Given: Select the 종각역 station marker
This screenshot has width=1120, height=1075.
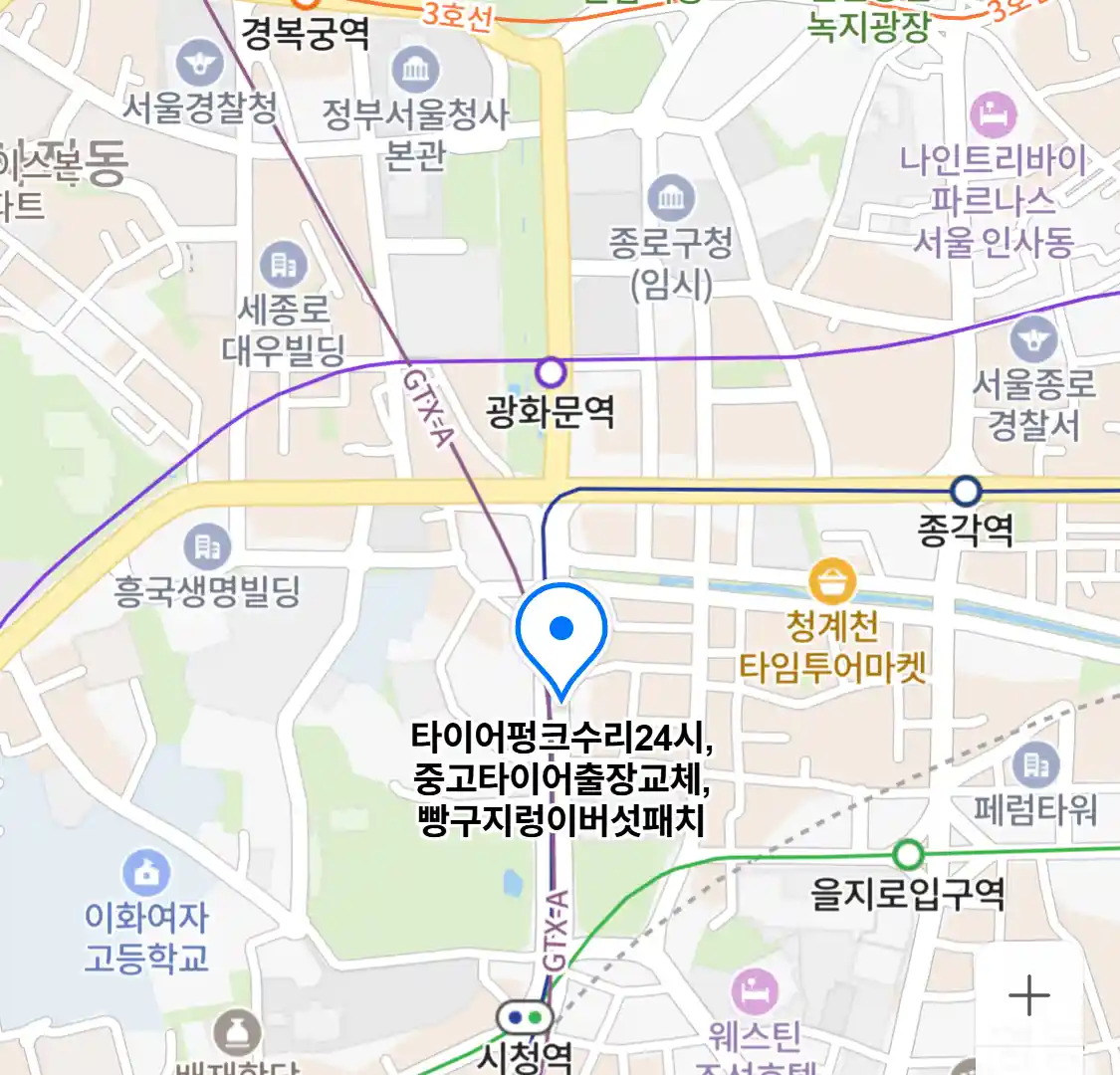Looking at the screenshot, I should (966, 491).
